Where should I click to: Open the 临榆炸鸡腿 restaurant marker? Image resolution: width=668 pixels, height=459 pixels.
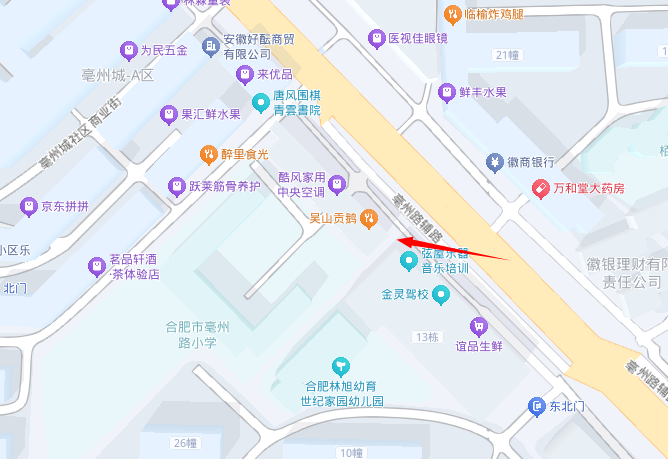[452, 14]
